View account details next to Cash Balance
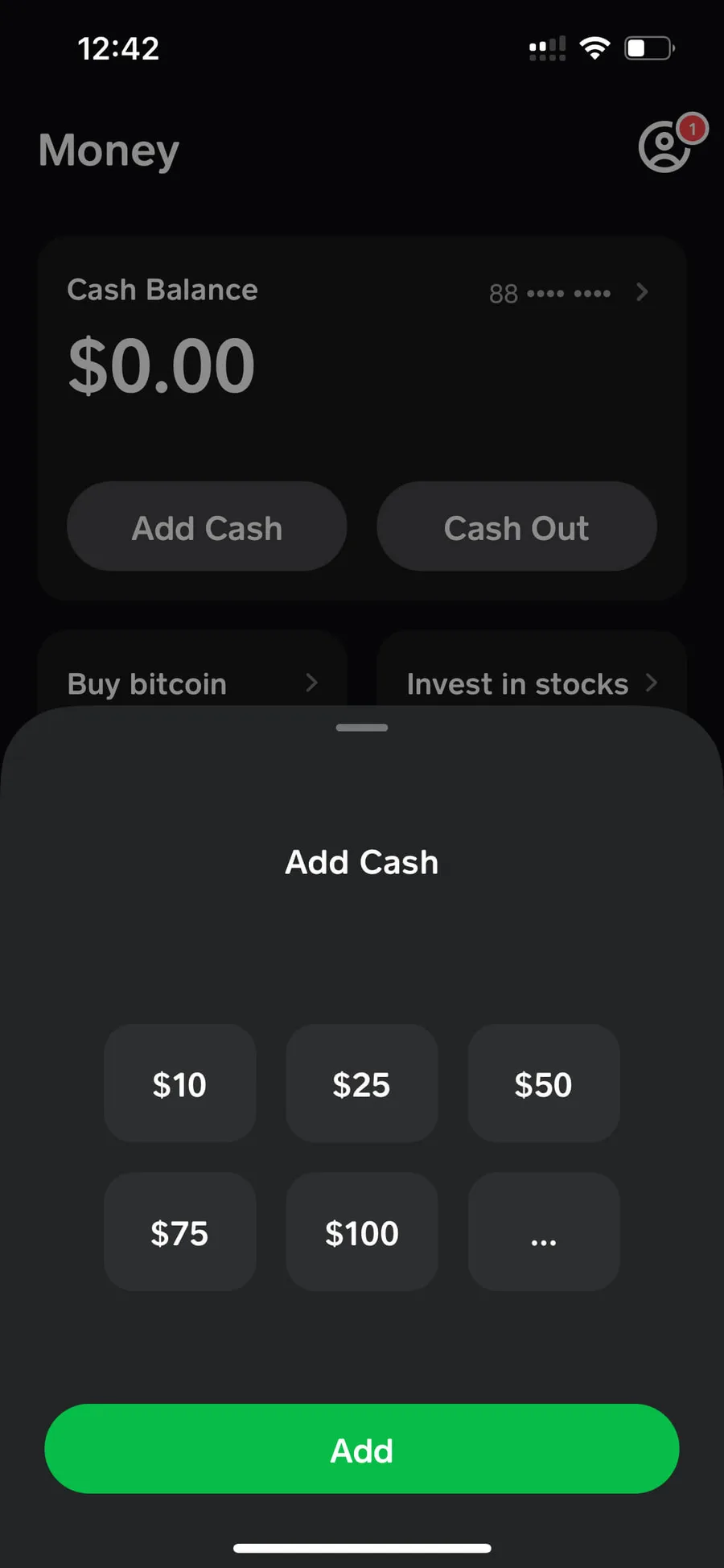The width and height of the screenshot is (724, 1568). tap(568, 292)
